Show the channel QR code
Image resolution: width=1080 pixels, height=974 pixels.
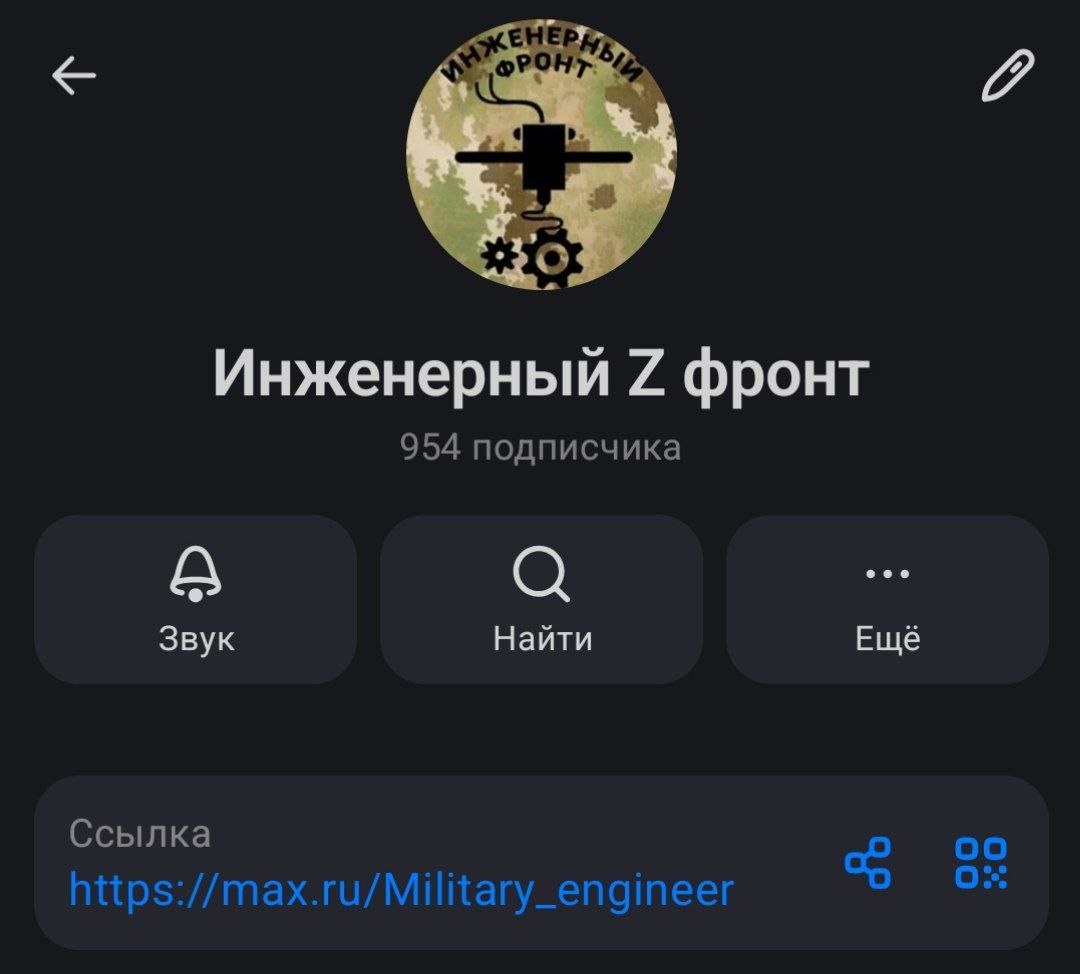pos(981,862)
